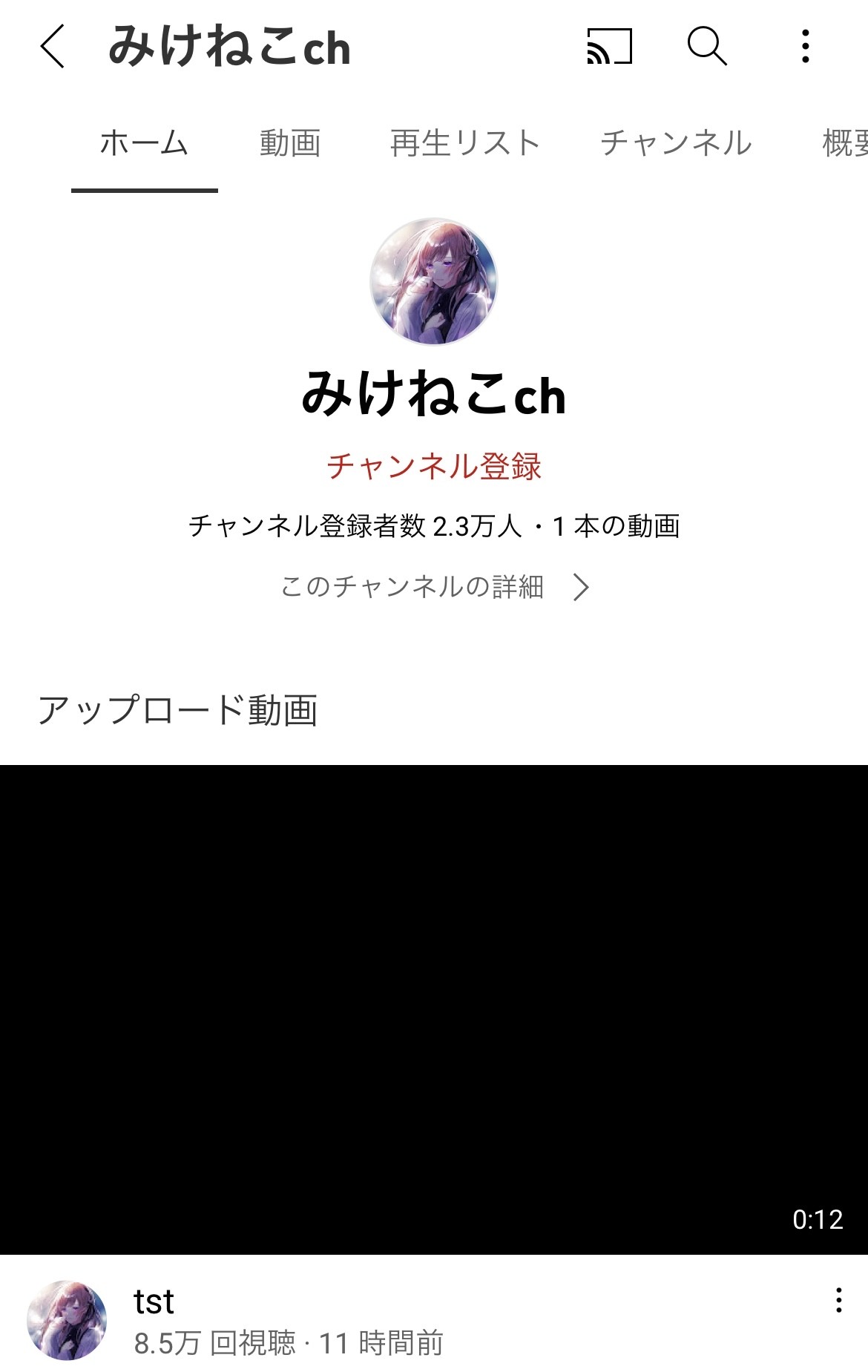Open the 再生リスト tab
868x1372 pixels.
click(x=464, y=143)
